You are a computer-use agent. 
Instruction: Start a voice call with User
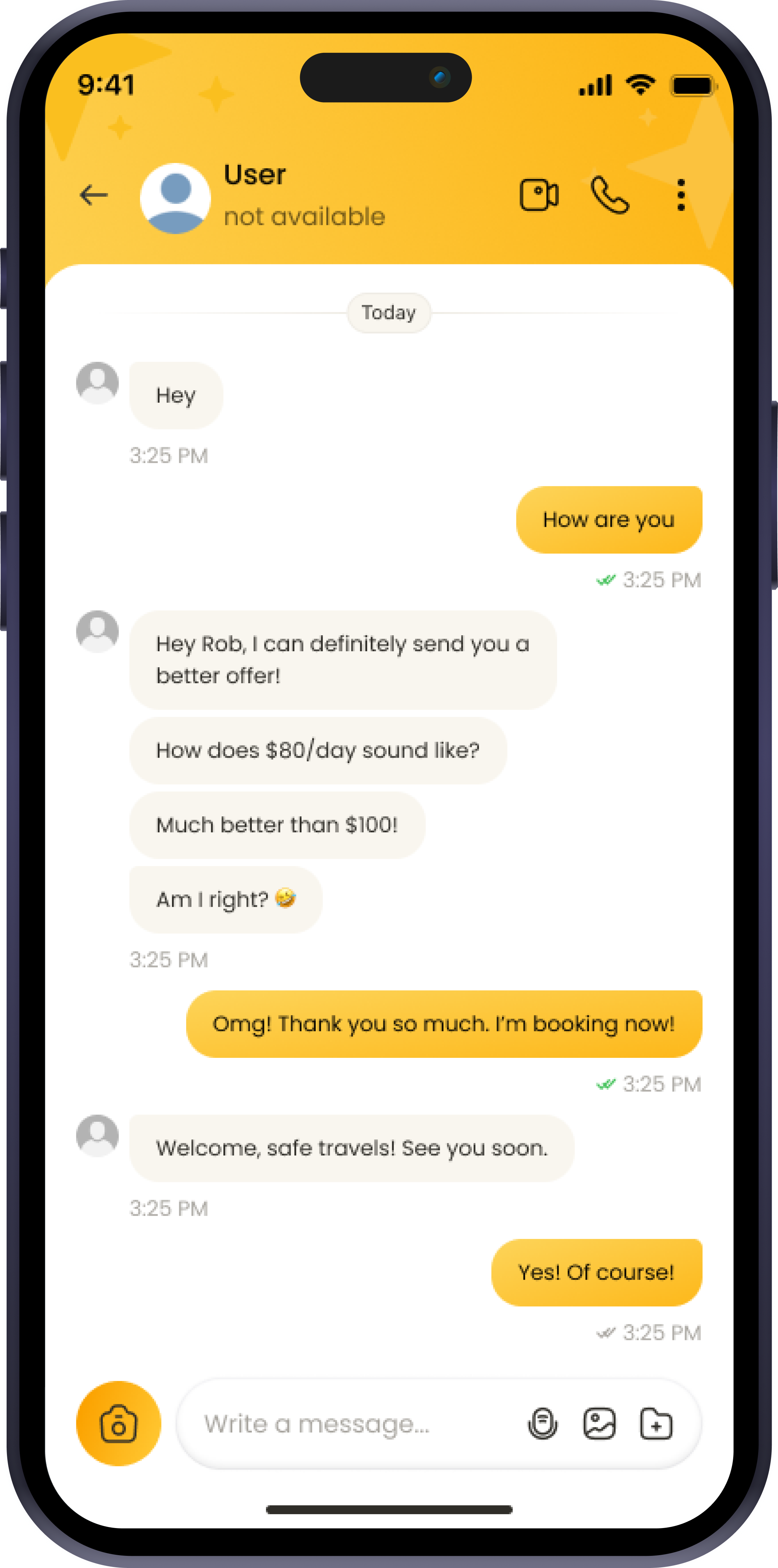tap(610, 195)
